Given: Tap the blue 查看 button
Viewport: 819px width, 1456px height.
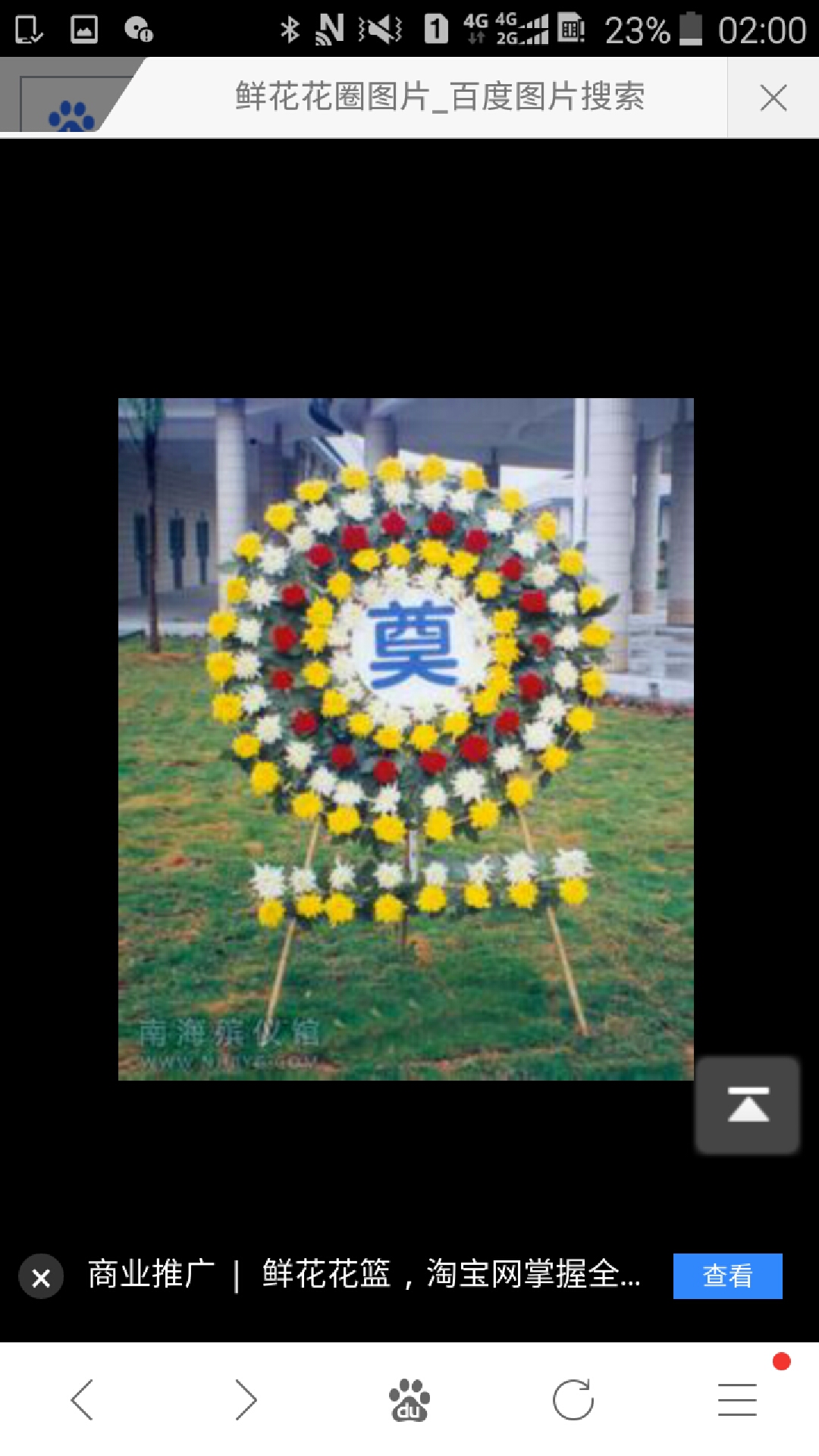Looking at the screenshot, I should [x=727, y=1276].
